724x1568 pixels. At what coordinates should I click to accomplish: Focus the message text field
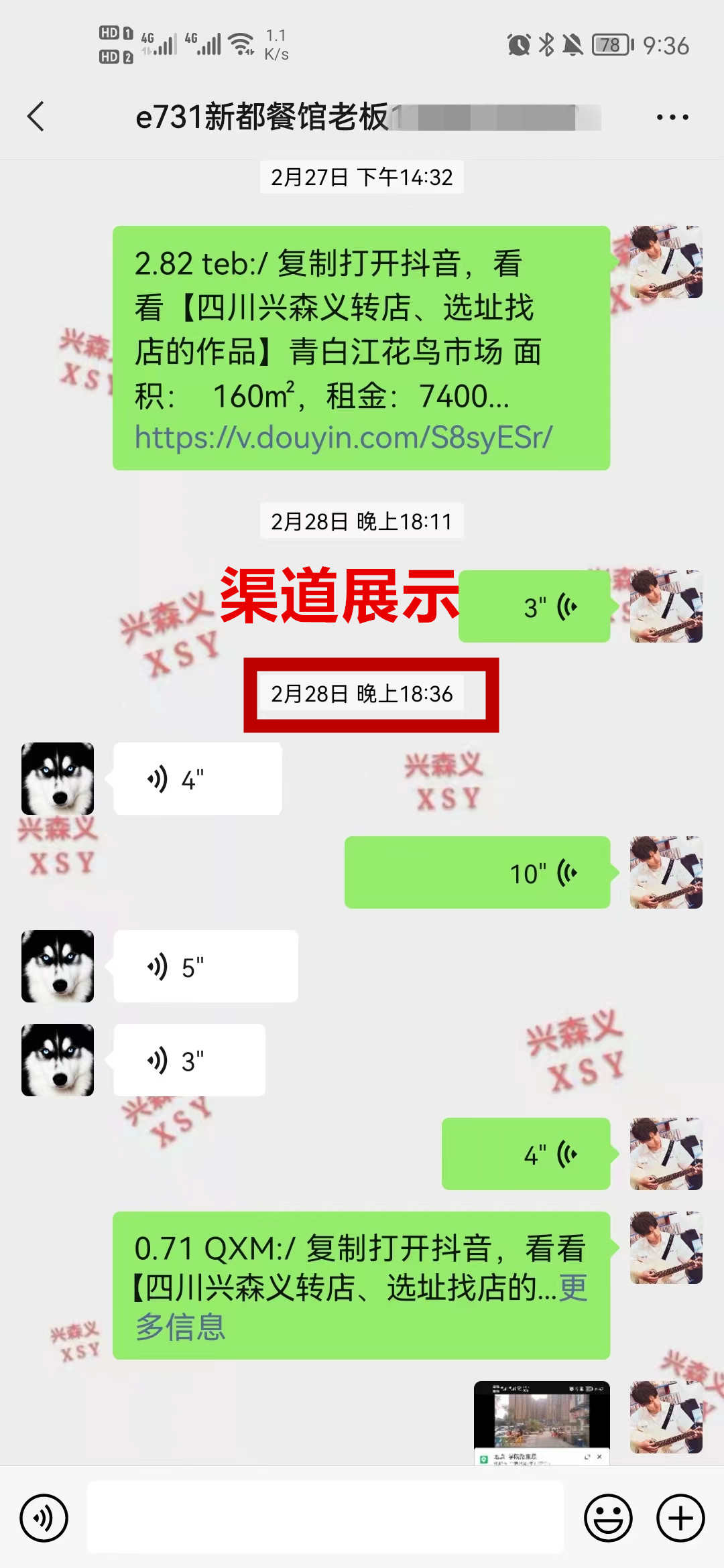coord(326,1518)
